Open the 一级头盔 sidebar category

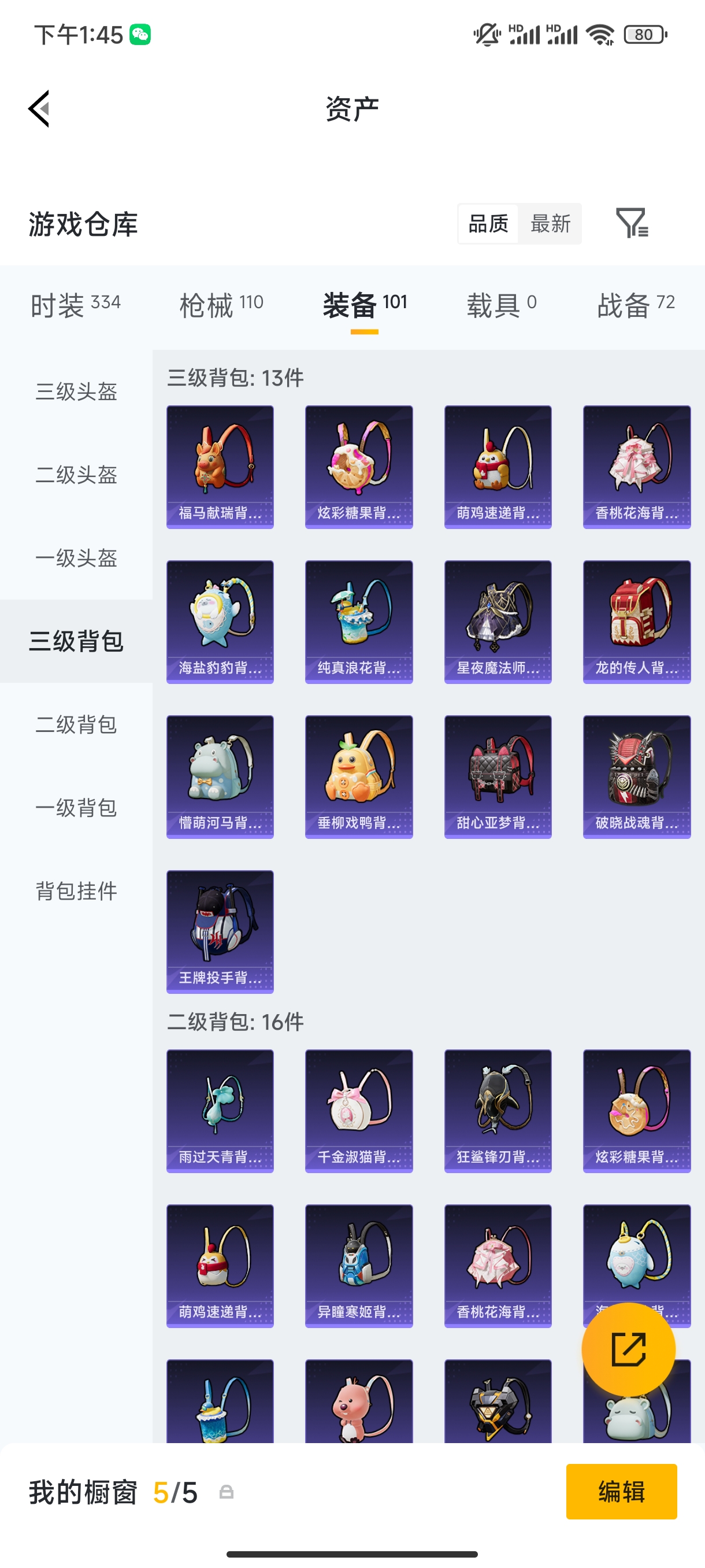point(76,559)
